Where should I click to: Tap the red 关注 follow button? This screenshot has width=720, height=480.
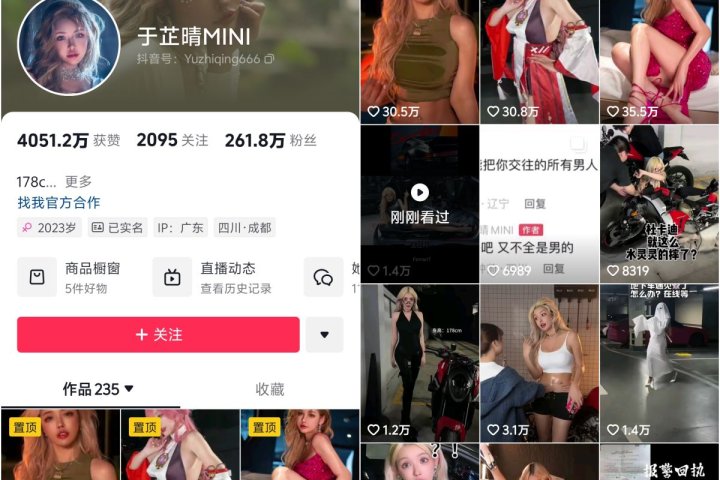[x=158, y=335]
